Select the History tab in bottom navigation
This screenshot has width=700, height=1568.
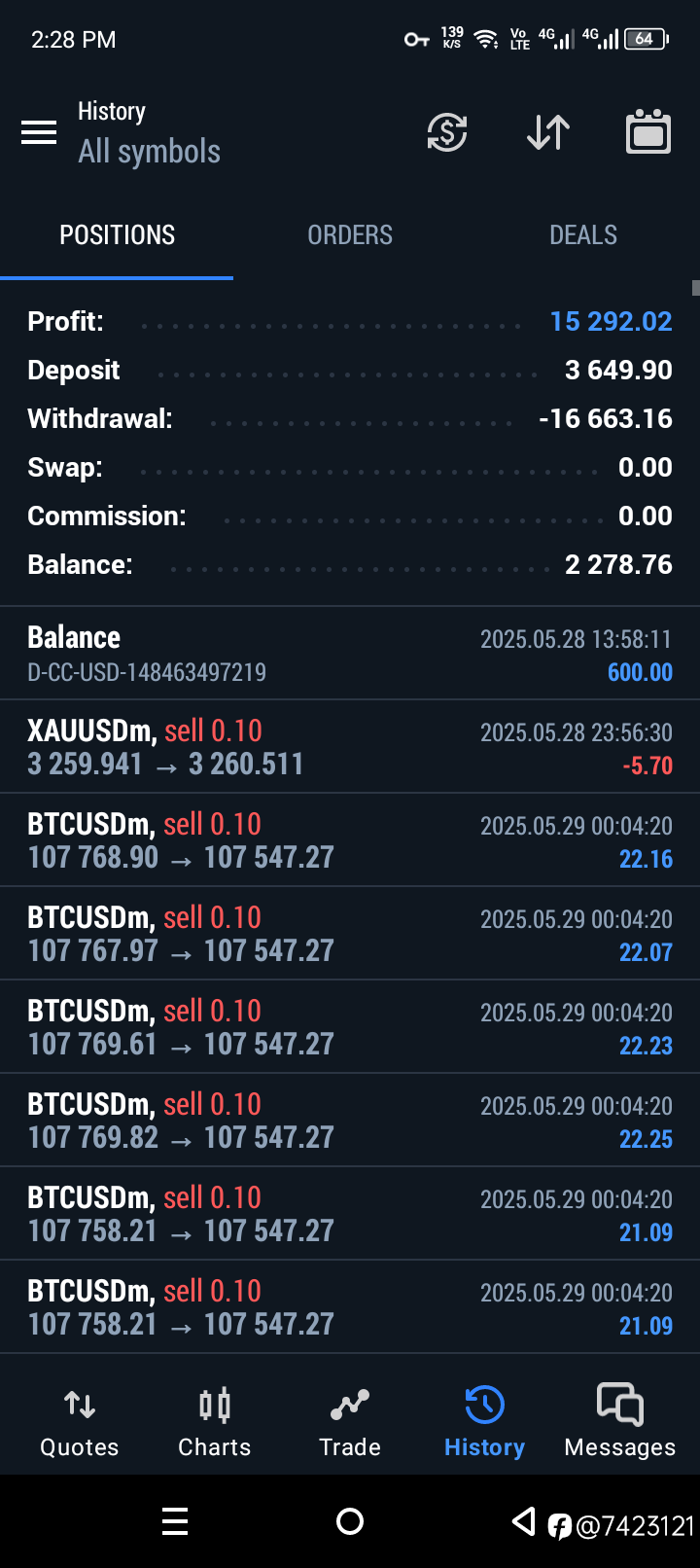point(484,1422)
